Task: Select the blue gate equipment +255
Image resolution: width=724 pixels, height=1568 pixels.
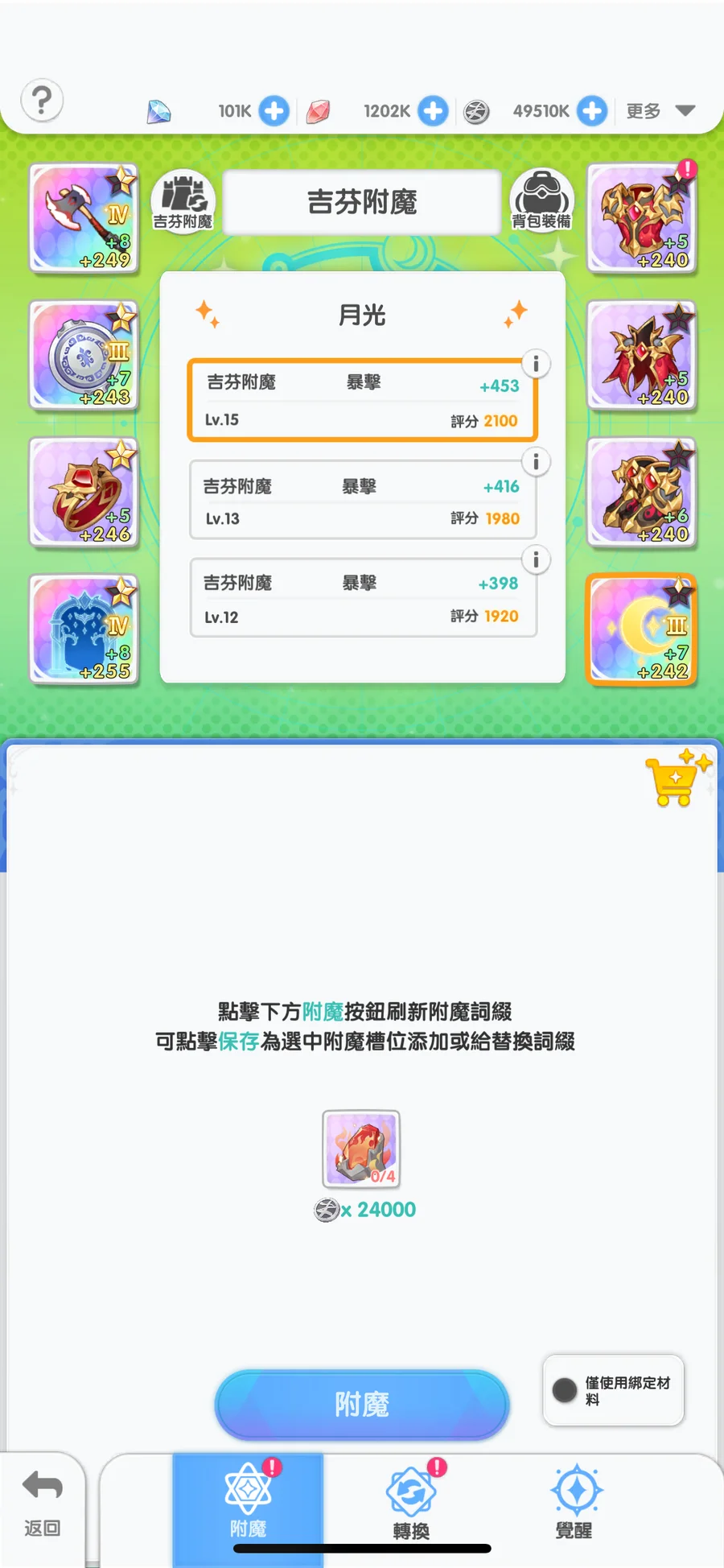Action: coord(84,629)
